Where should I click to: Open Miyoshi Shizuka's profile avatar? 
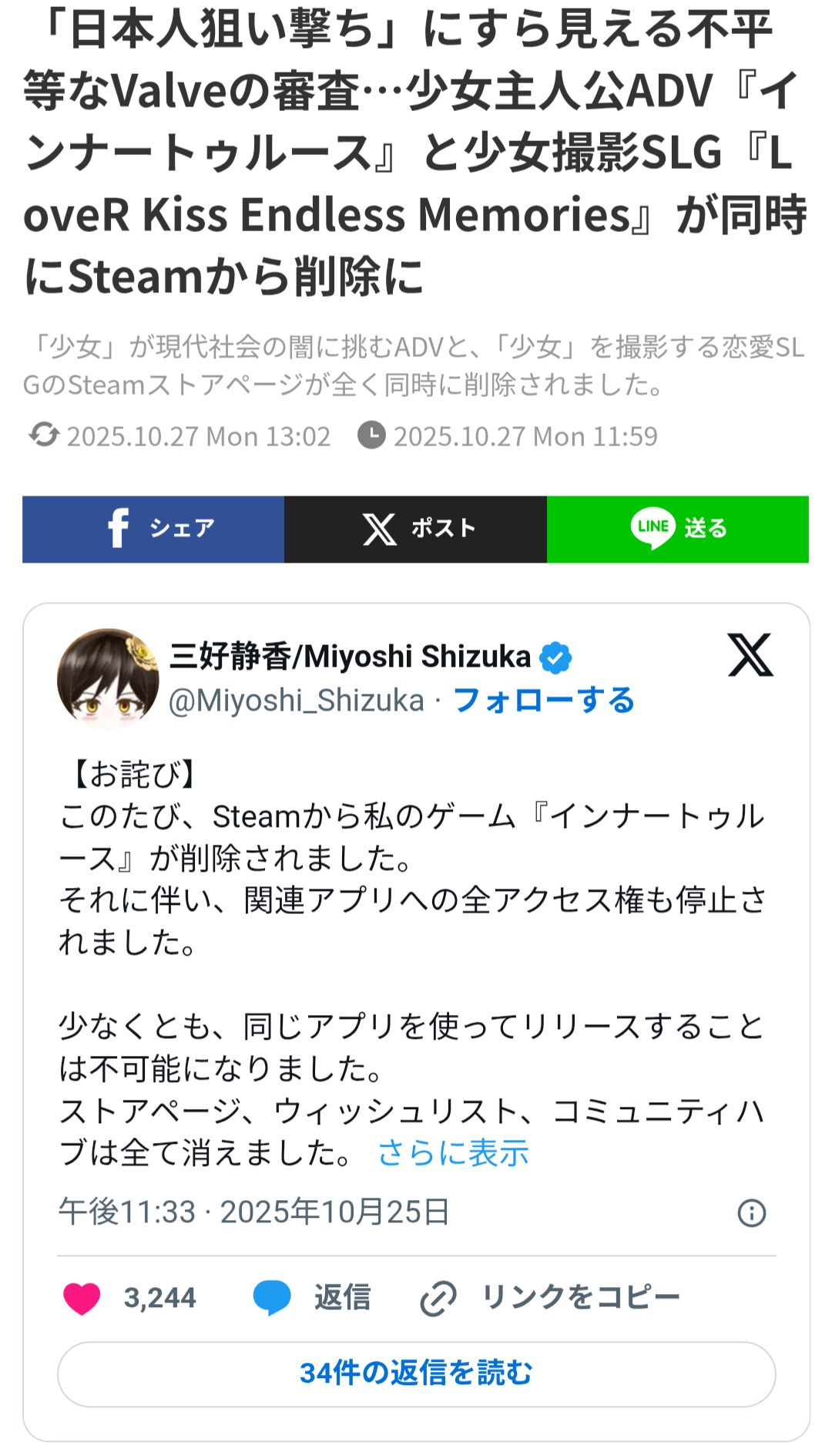[x=108, y=678]
